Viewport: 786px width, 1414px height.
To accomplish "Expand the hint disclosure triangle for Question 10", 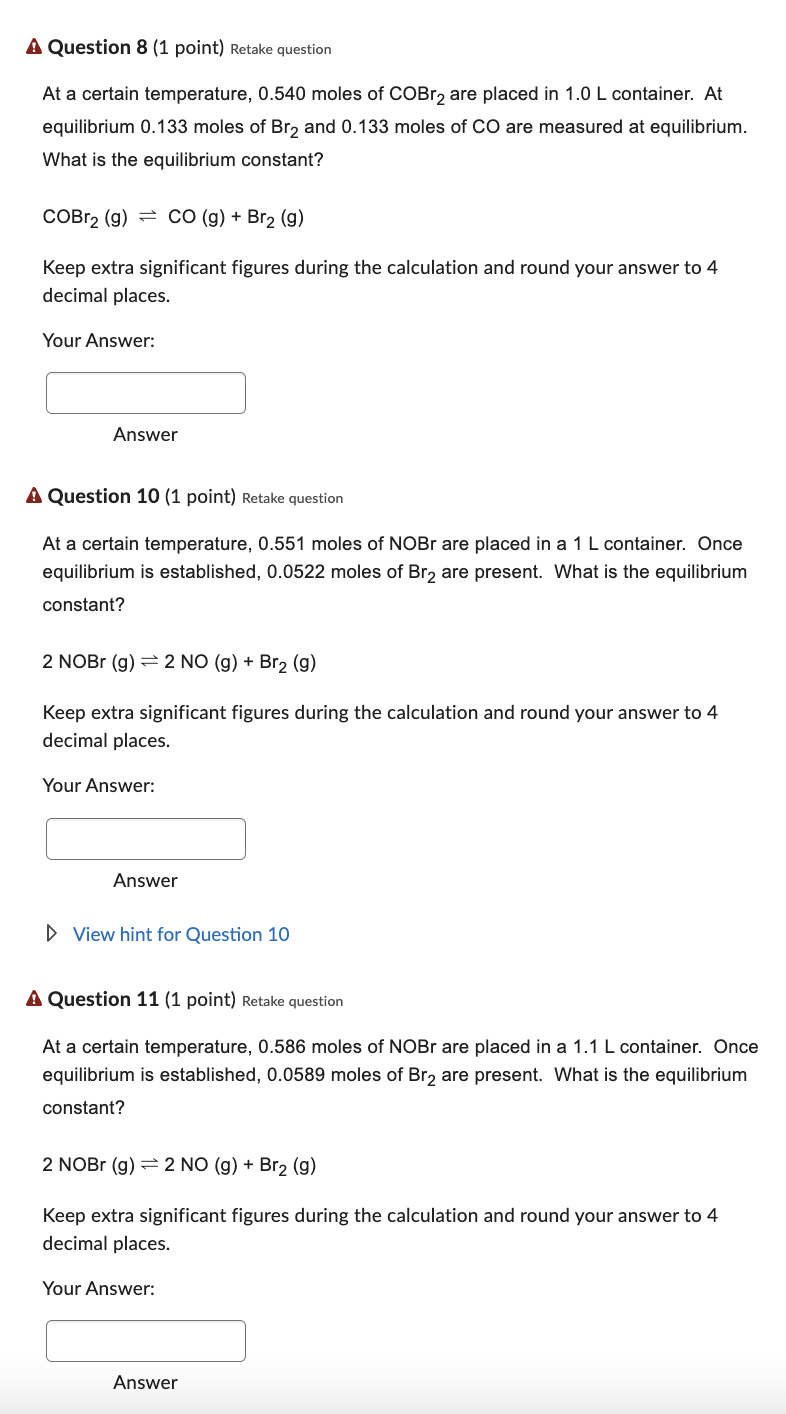I will [x=51, y=933].
